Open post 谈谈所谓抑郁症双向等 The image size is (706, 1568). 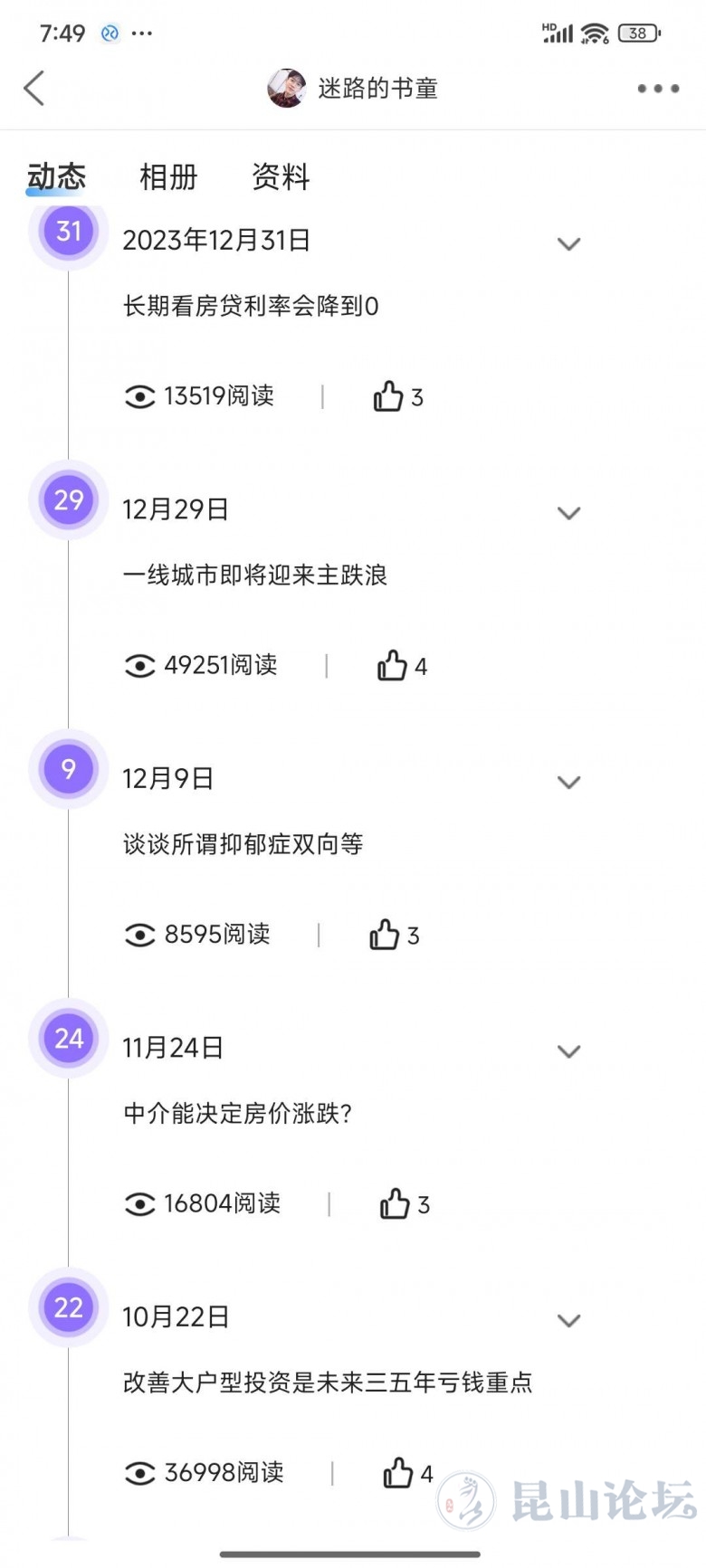pos(243,844)
